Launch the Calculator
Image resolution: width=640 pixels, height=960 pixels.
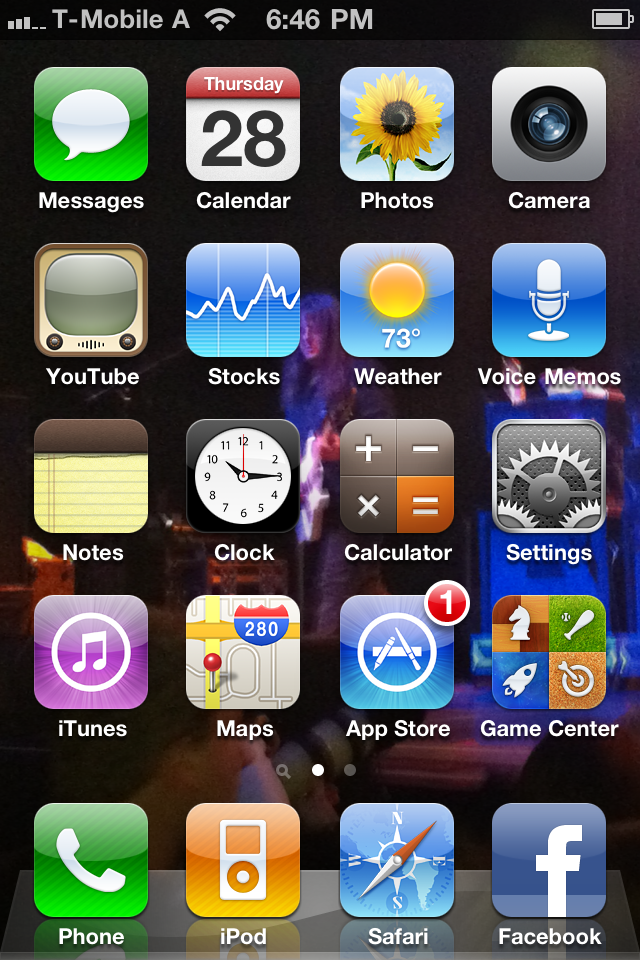coord(397,476)
